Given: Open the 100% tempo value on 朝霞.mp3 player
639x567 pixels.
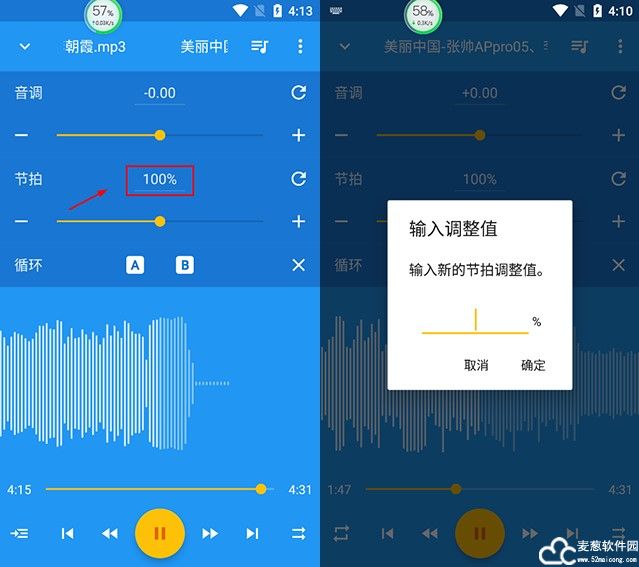Looking at the screenshot, I should 159,180.
